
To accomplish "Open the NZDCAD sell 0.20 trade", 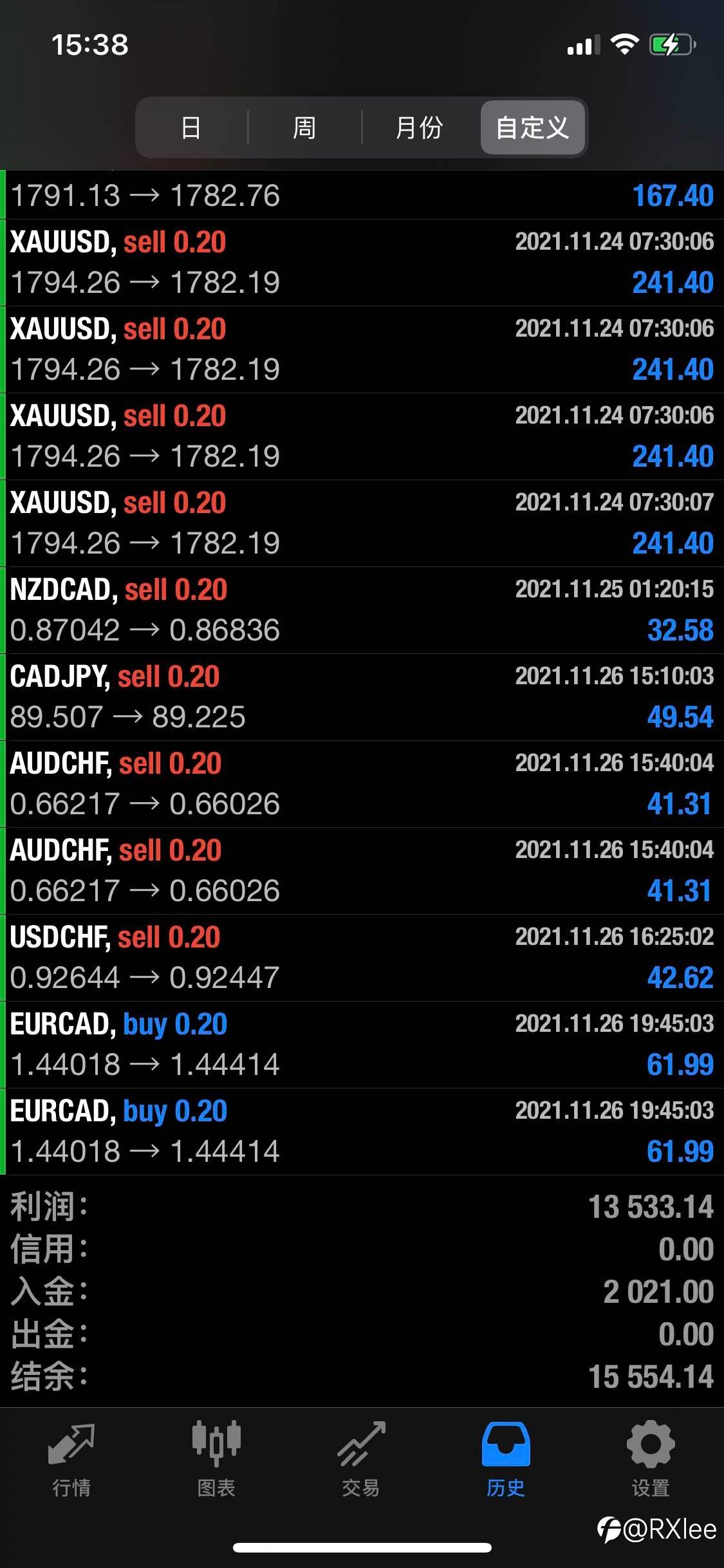I will pyautogui.click(x=362, y=610).
